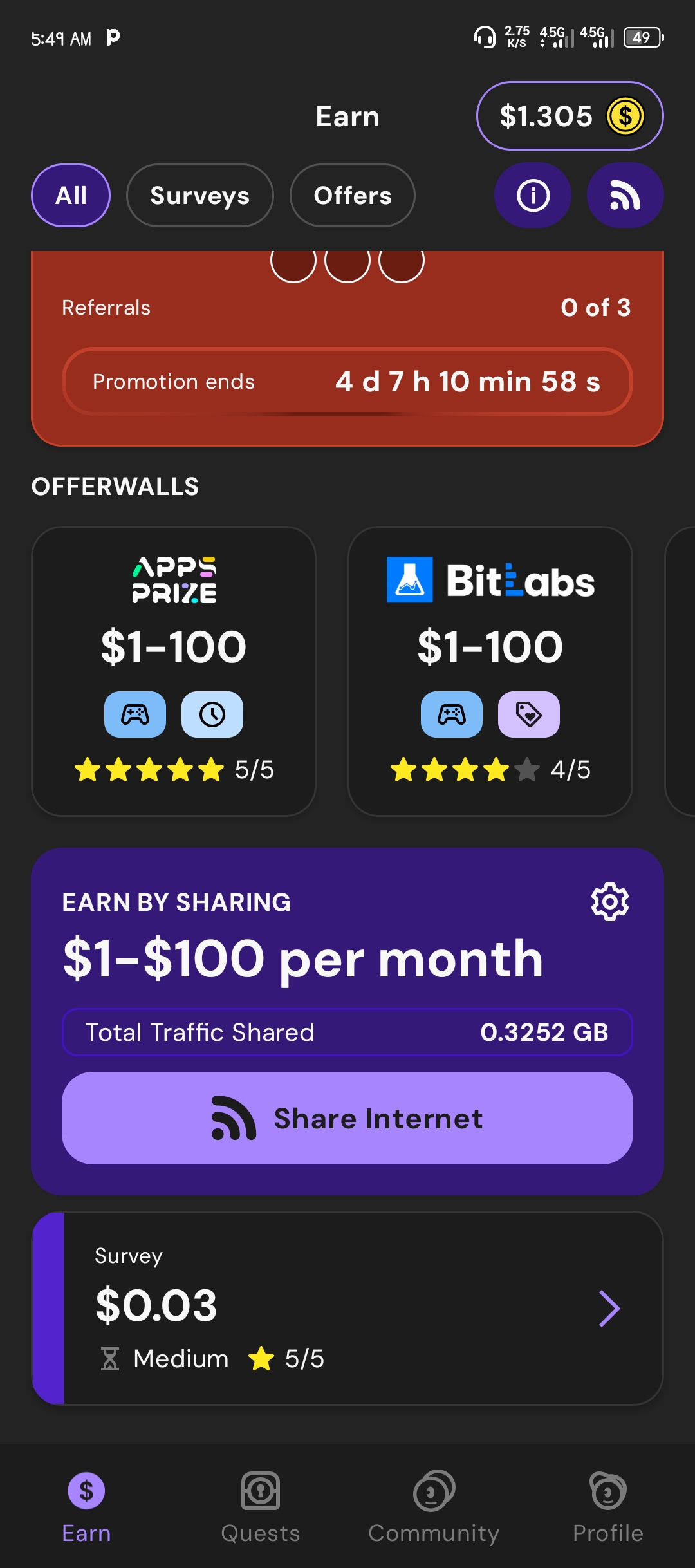Select the All filter chip
The height and width of the screenshot is (1568, 695).
71,196
